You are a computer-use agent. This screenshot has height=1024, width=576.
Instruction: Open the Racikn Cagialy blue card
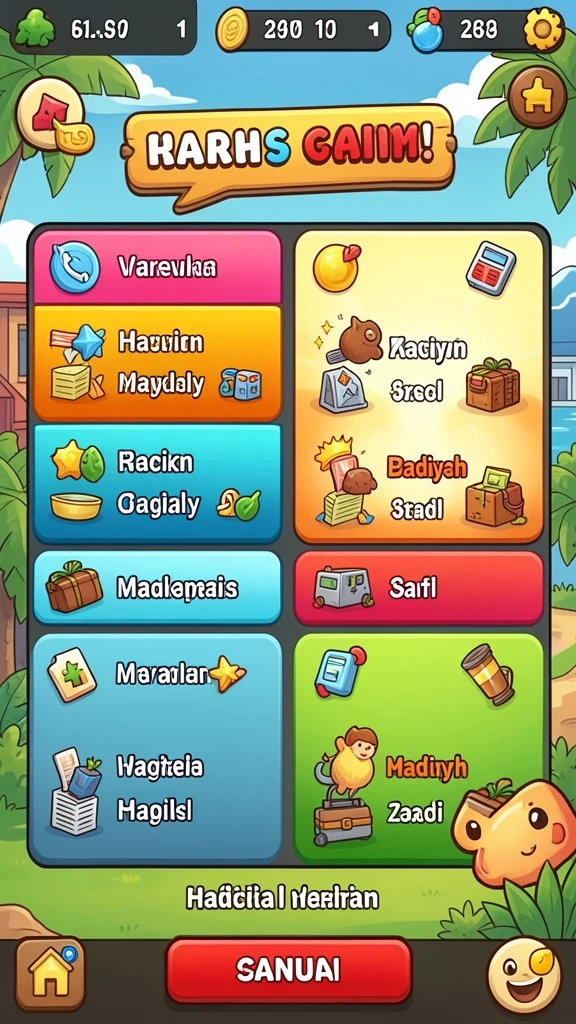[157, 483]
